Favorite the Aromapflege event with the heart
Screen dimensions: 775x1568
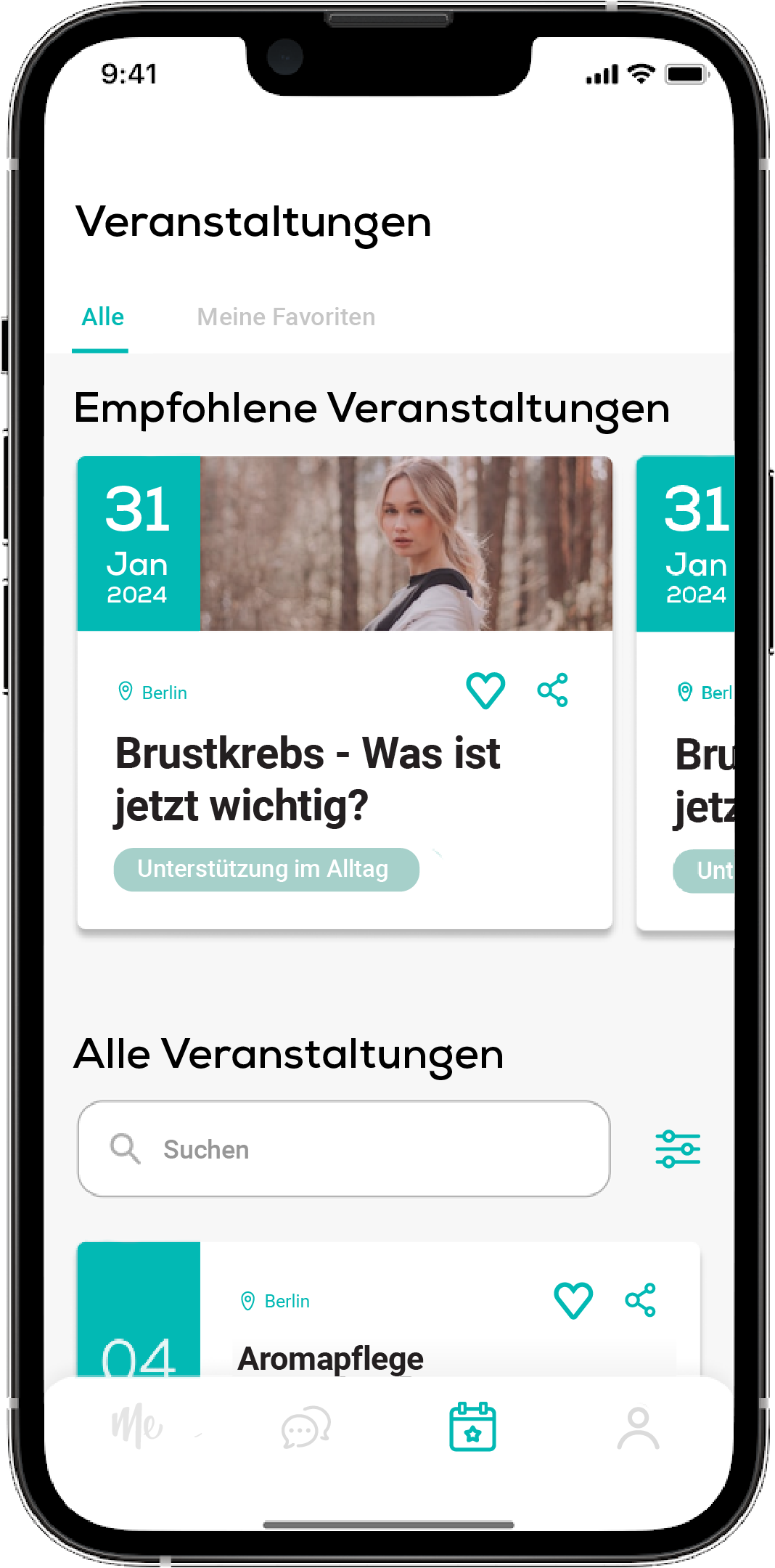(573, 1300)
